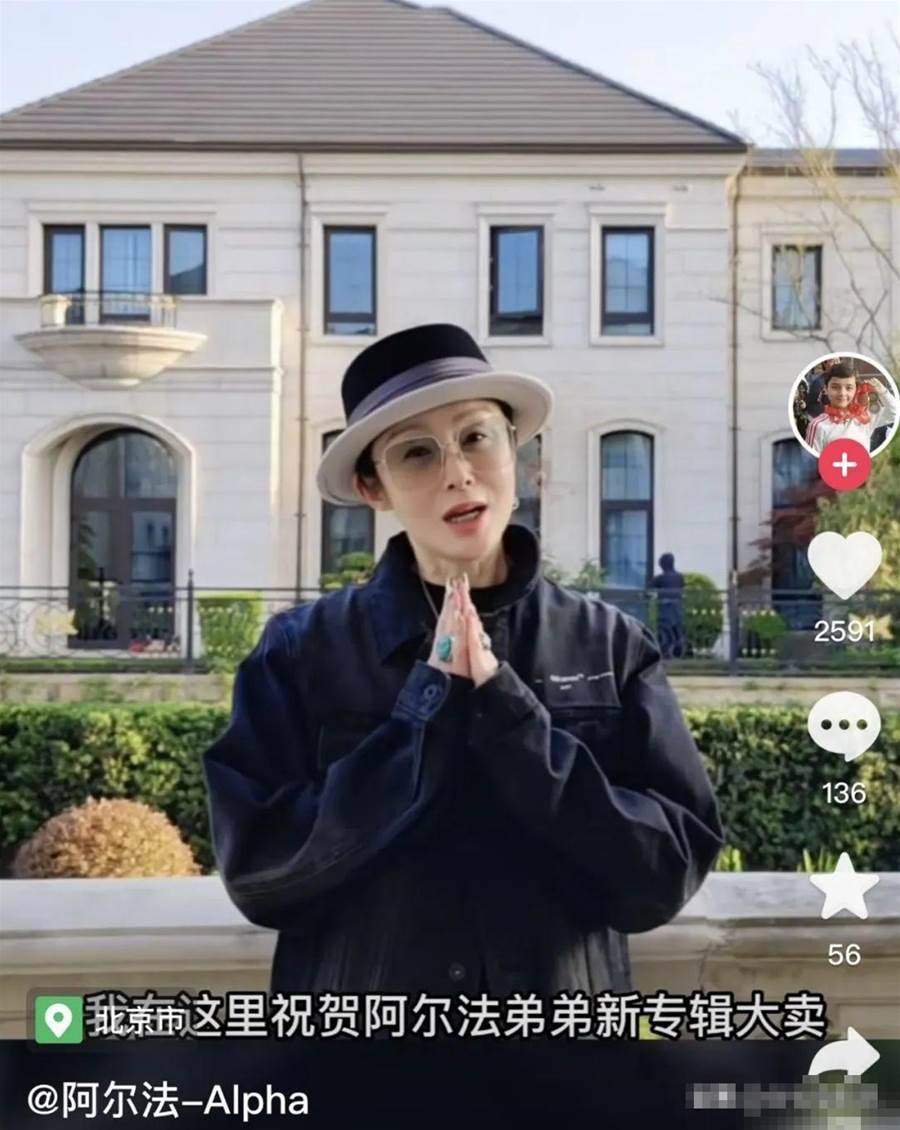Open the creator's profile avatar
Viewport: 900px width, 1130px height.
pos(843,403)
